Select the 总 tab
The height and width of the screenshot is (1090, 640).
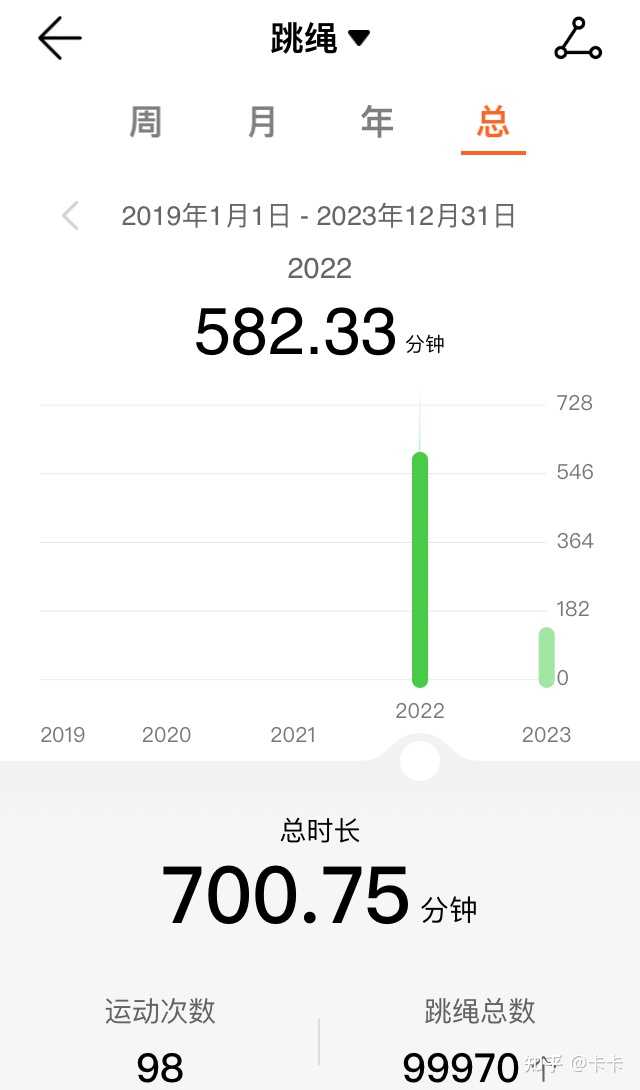pyautogui.click(x=493, y=122)
